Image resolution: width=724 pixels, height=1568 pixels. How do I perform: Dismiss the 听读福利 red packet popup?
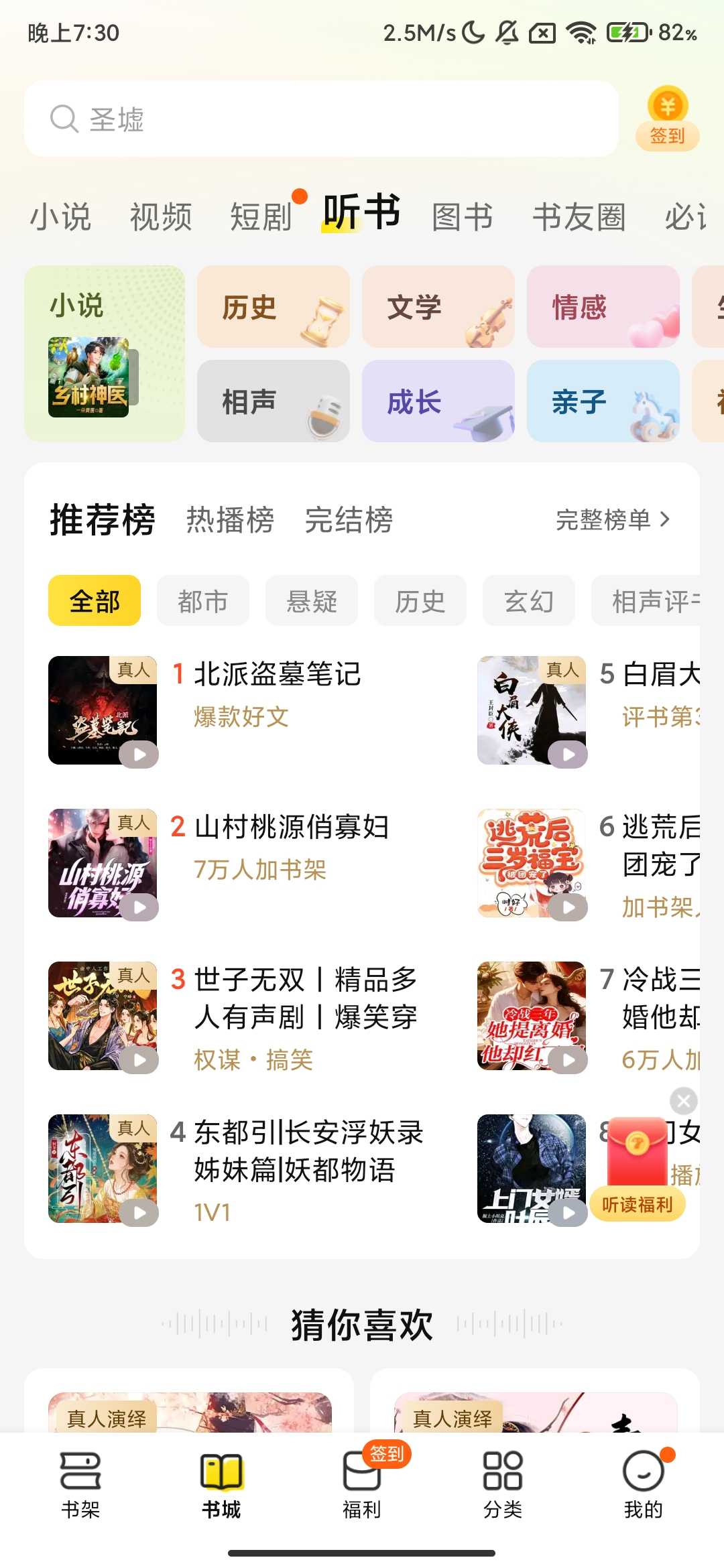point(683,1101)
